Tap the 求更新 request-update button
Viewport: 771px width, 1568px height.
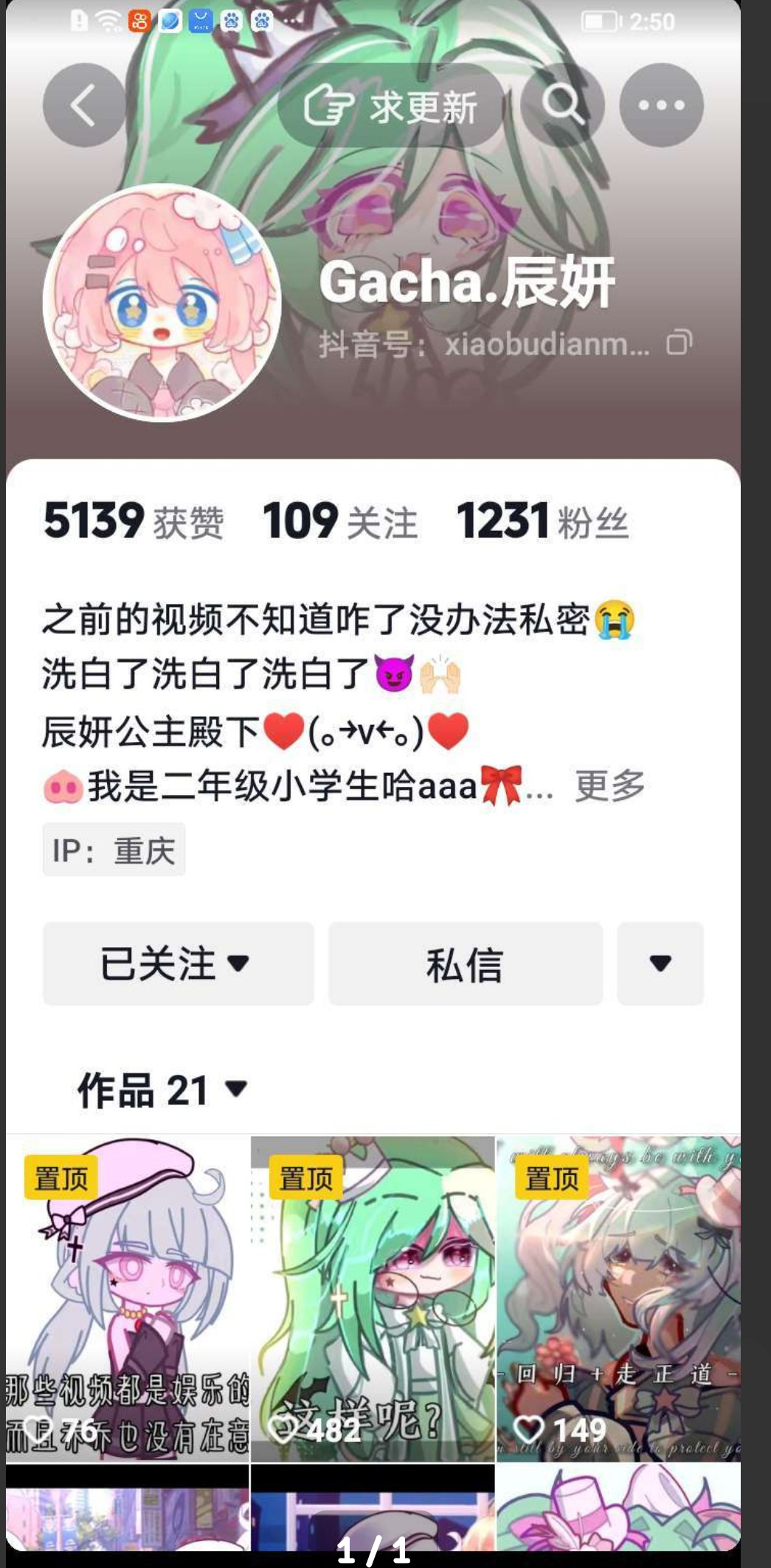pos(391,106)
